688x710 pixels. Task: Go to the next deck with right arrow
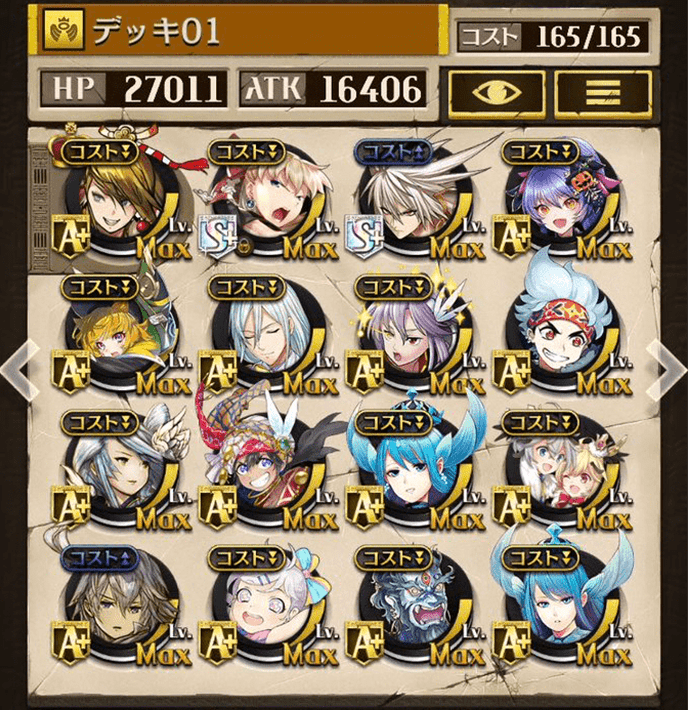tap(667, 369)
